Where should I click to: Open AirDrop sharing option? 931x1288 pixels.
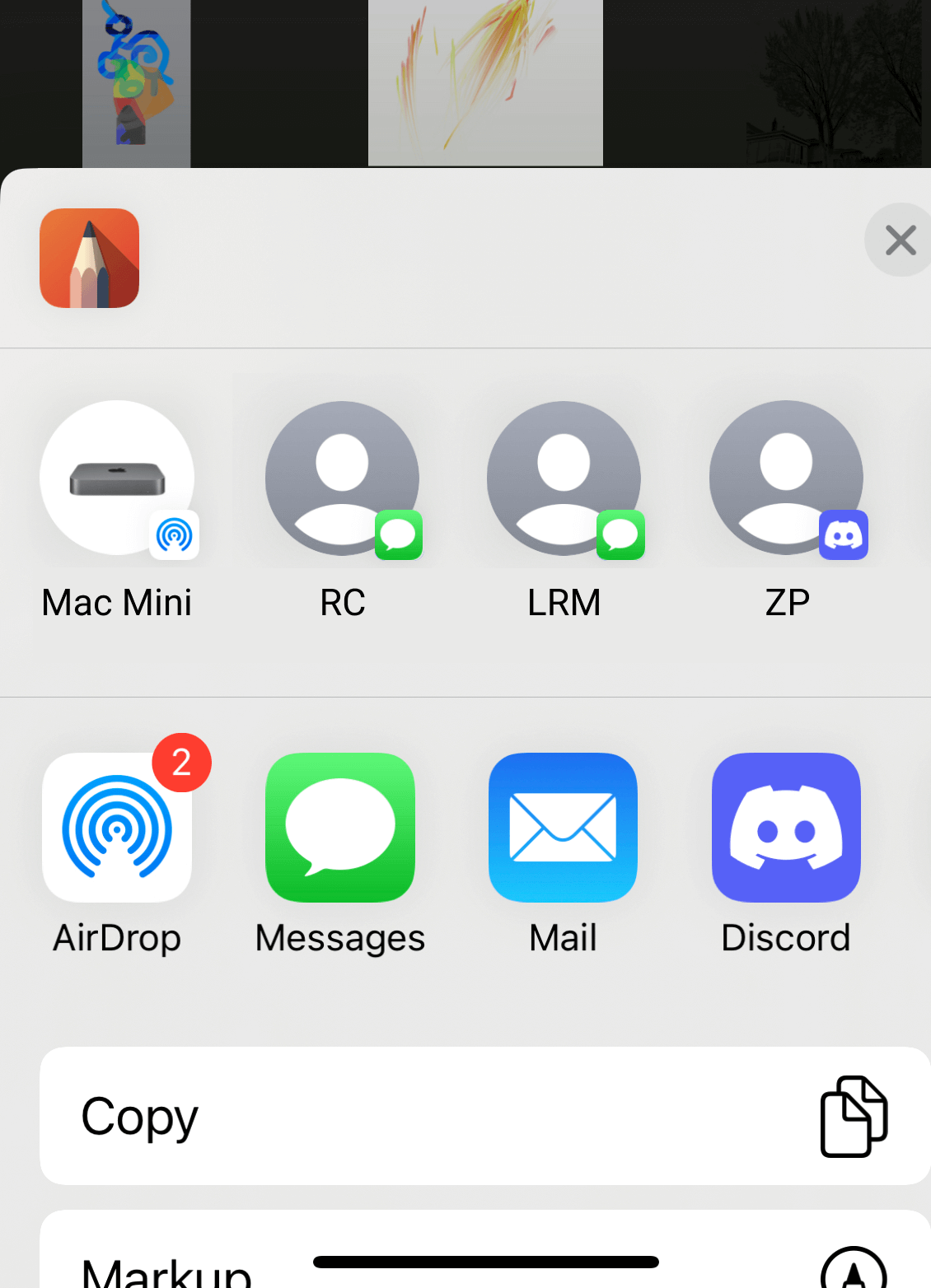pos(117,828)
